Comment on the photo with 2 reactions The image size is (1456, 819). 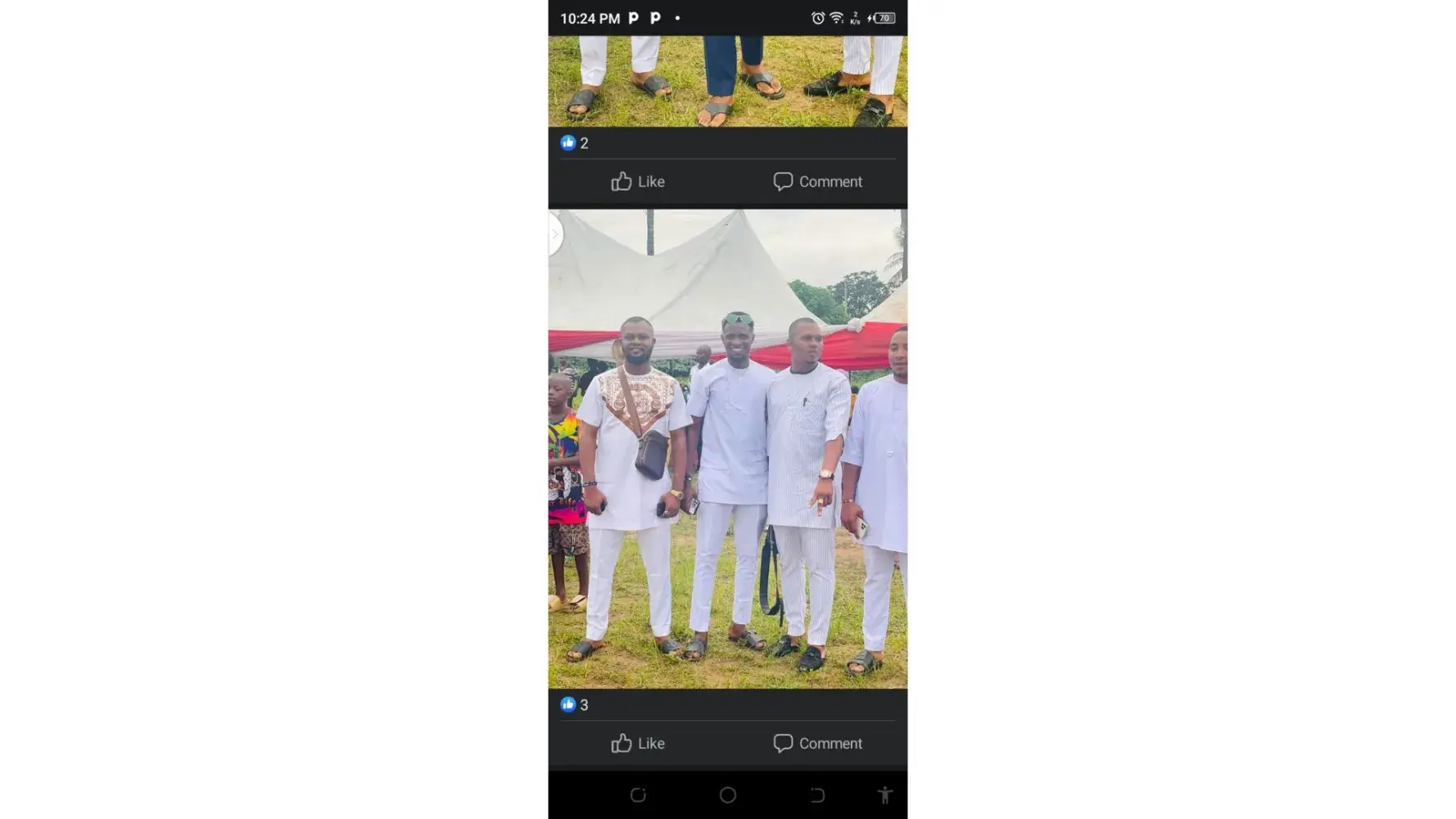coord(817,181)
